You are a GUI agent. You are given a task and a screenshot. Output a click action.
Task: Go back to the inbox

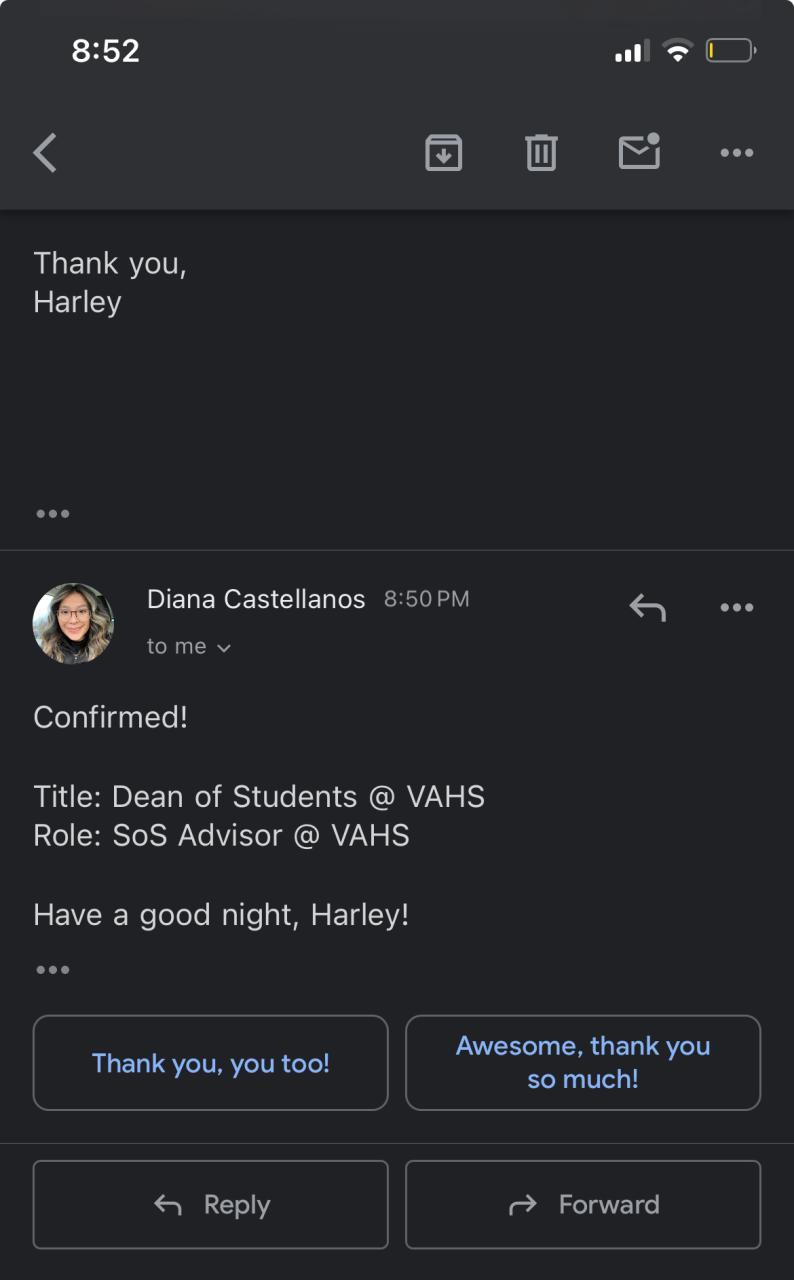45,153
